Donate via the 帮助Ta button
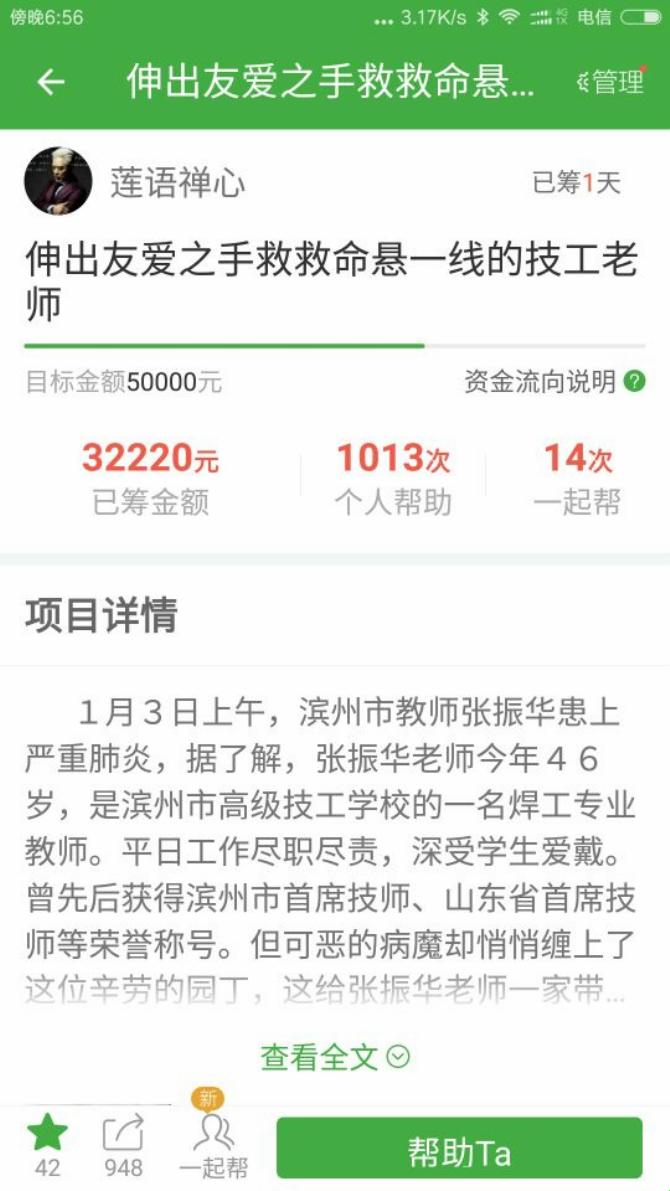 pos(459,1151)
